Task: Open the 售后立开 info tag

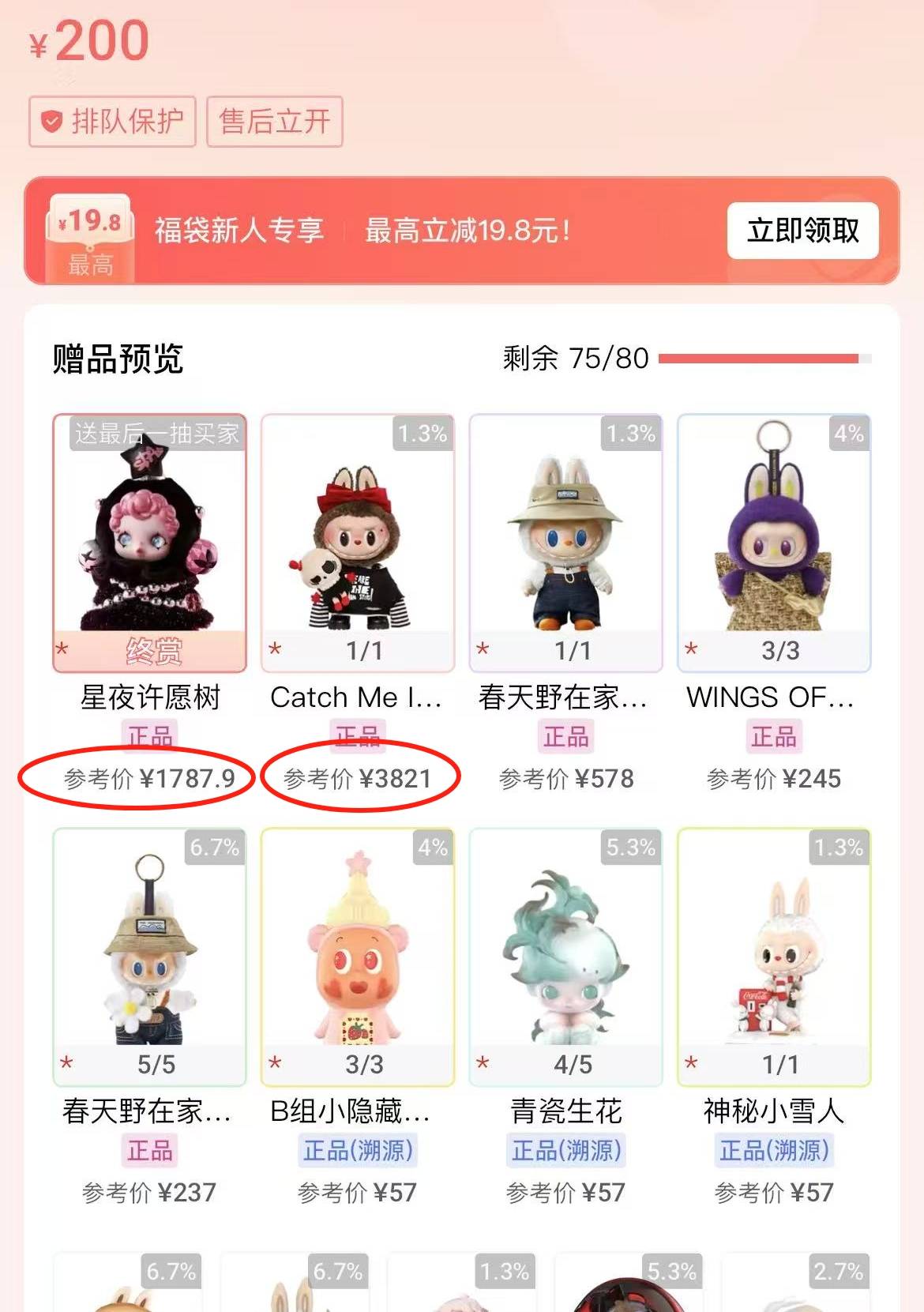Action: point(275,122)
